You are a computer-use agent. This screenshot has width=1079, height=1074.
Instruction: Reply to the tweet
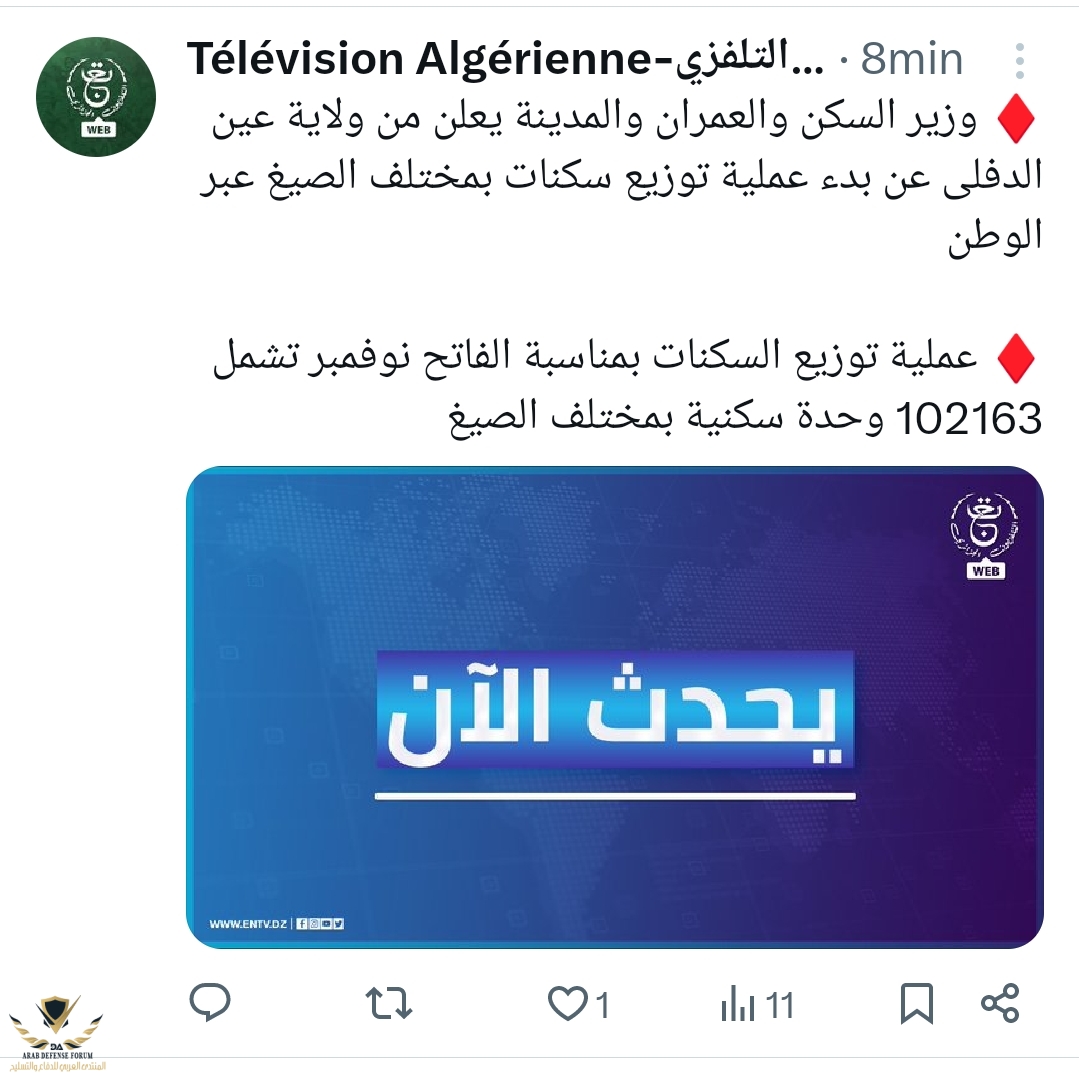point(210,1003)
